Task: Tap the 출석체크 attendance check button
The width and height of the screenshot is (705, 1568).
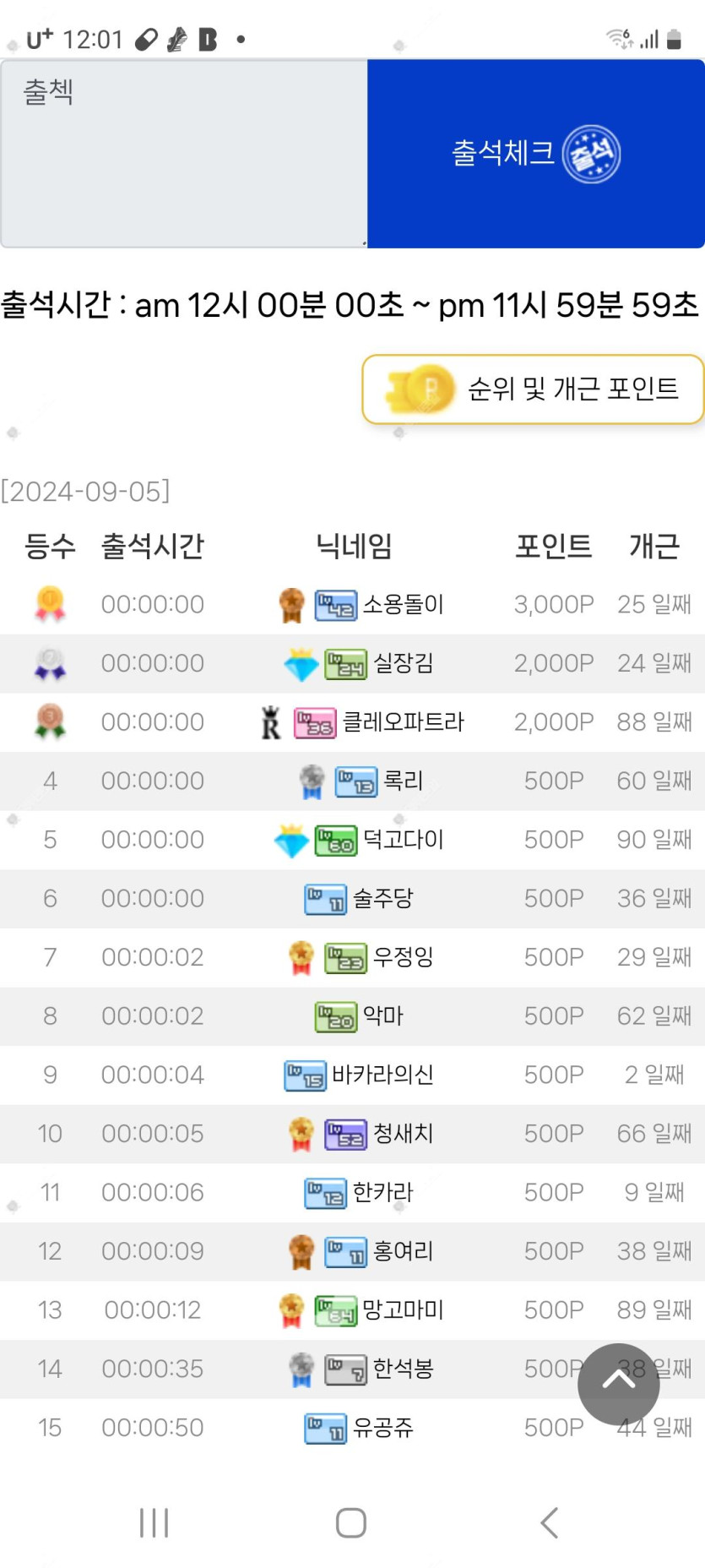Action: click(535, 154)
